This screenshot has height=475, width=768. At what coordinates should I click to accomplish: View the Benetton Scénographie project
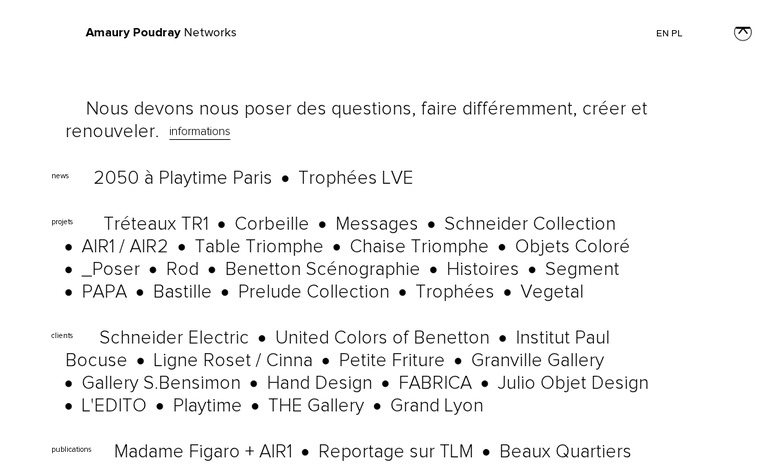322,270
